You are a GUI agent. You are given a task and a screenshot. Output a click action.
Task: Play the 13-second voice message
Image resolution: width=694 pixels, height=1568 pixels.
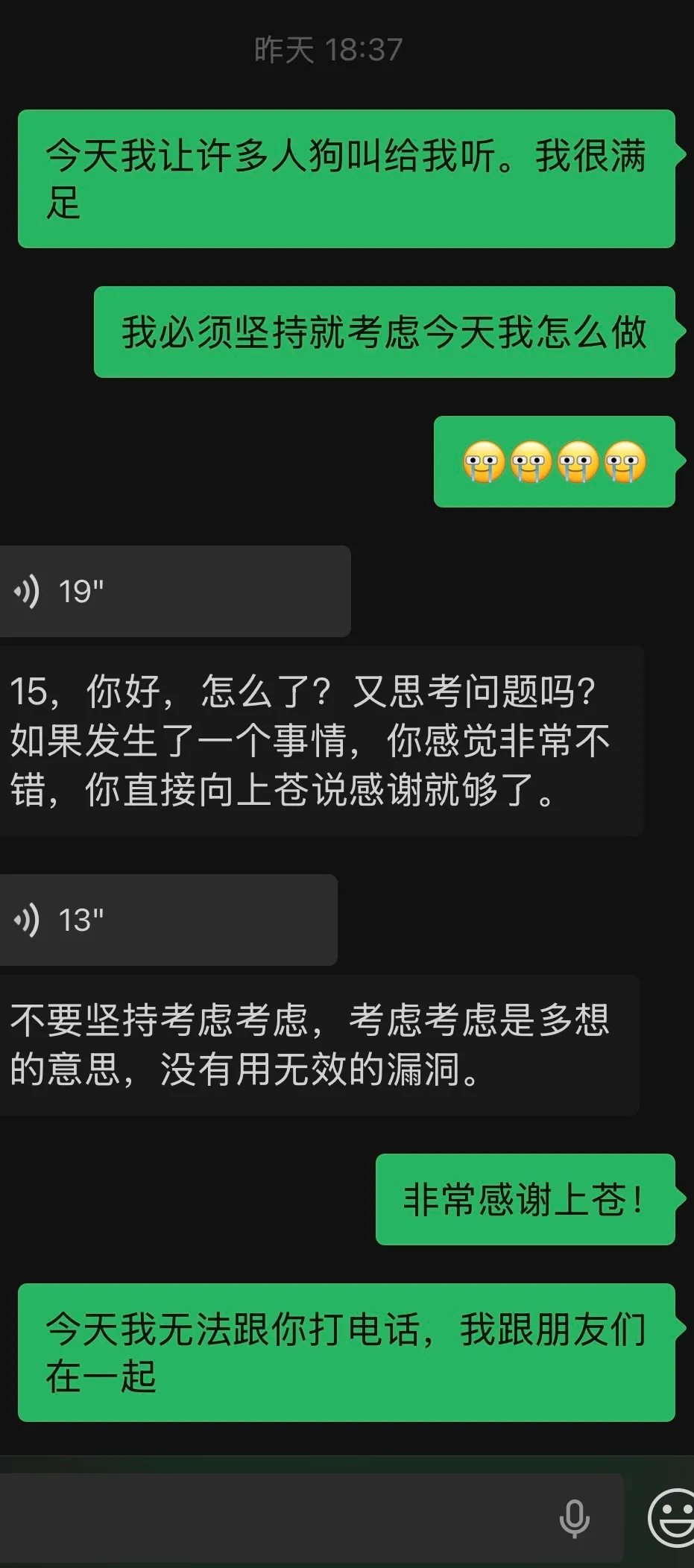click(168, 920)
